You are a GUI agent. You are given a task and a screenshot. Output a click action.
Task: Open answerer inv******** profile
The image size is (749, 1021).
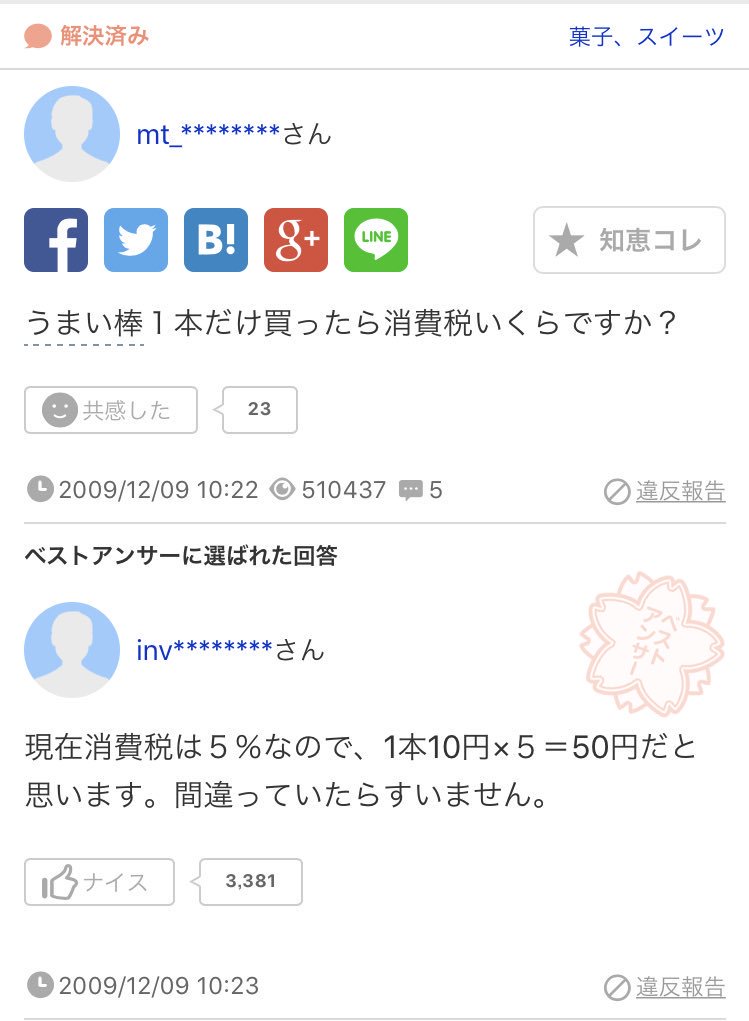click(205, 650)
